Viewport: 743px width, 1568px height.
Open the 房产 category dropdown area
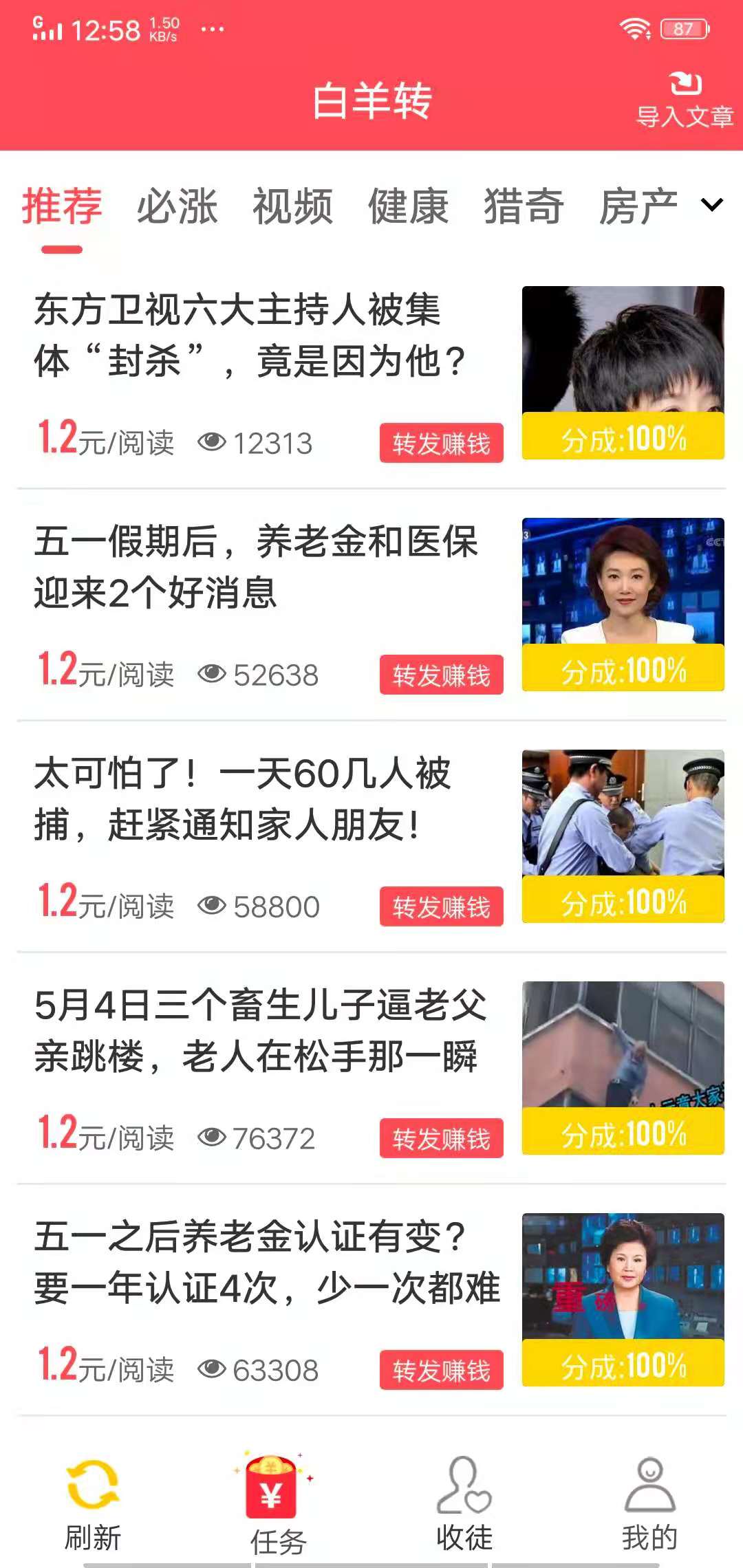640,206
